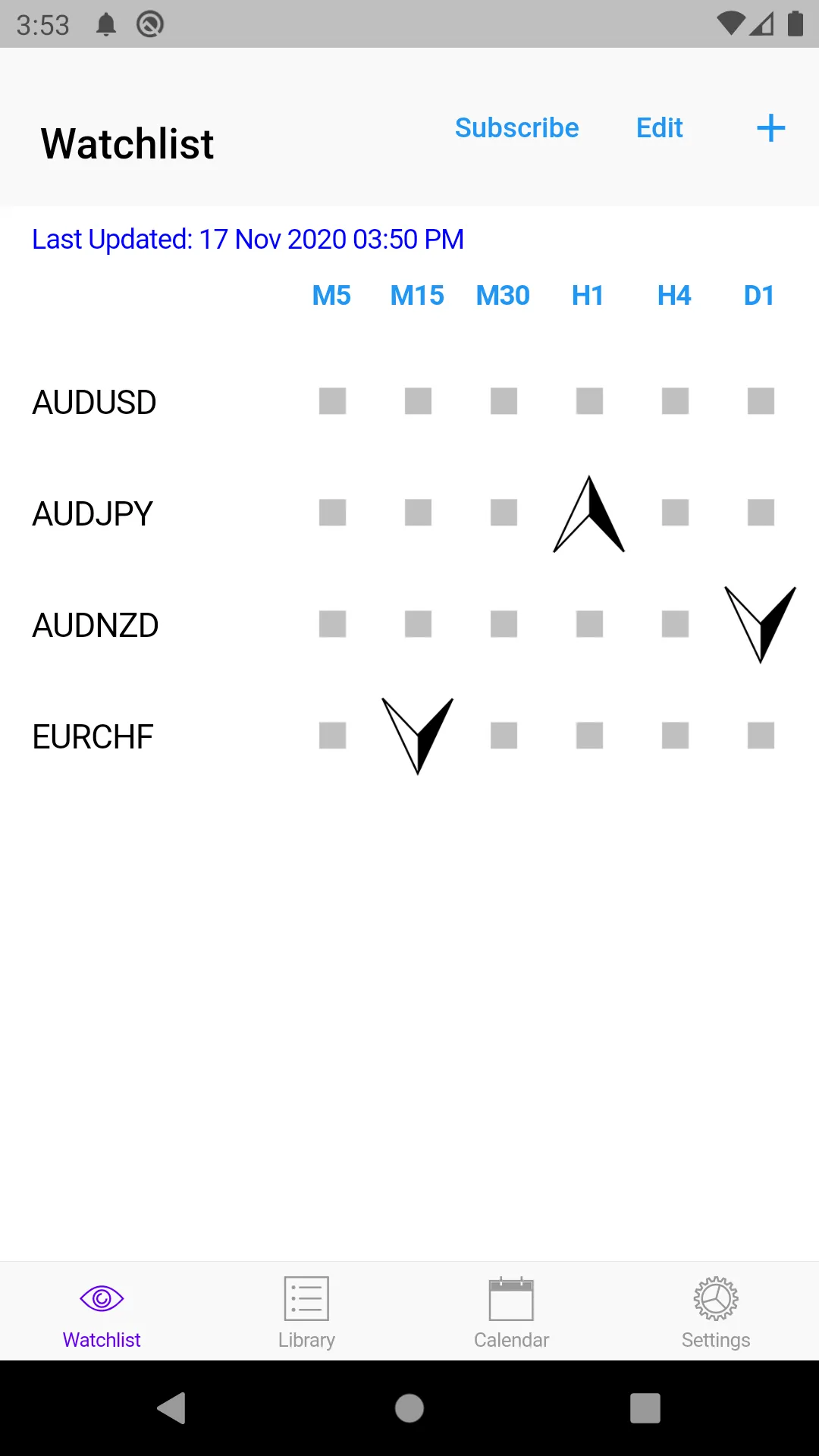
Task: Open the Calendar tab
Action: coord(511,1312)
